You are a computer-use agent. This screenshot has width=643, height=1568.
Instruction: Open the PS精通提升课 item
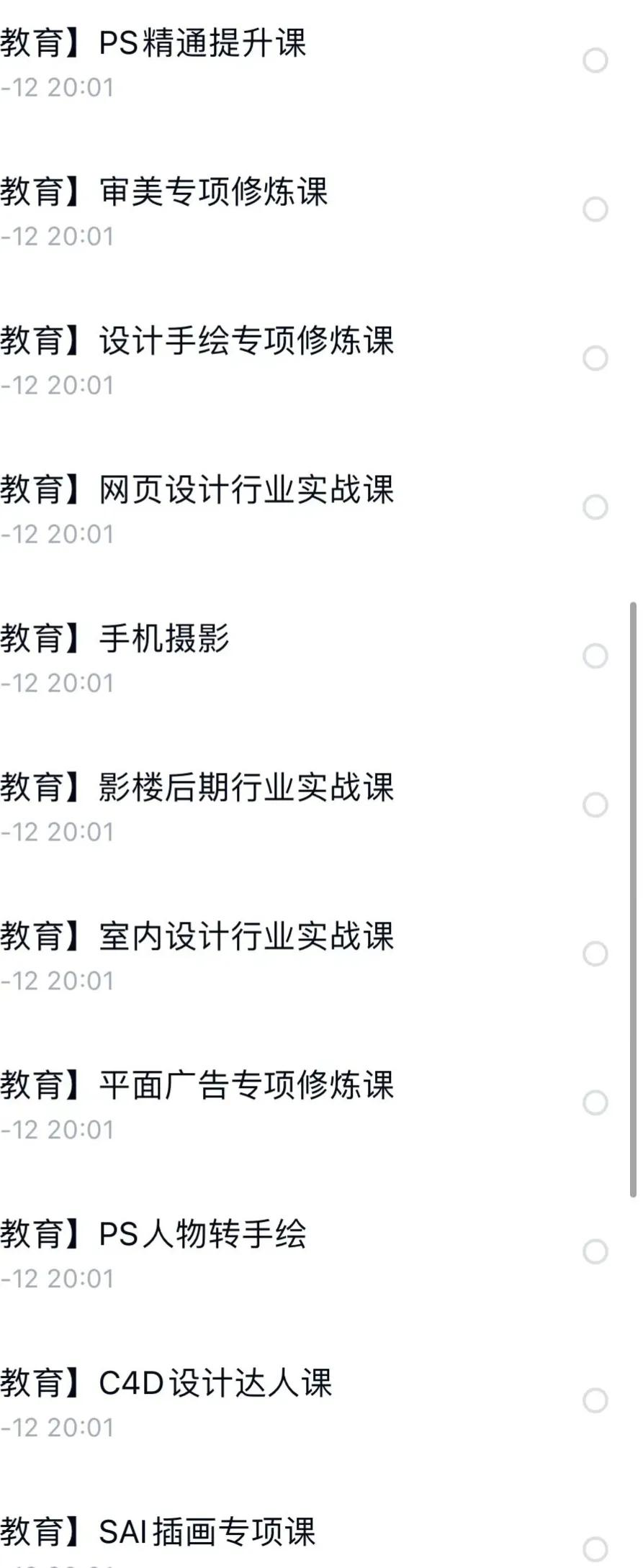click(155, 45)
